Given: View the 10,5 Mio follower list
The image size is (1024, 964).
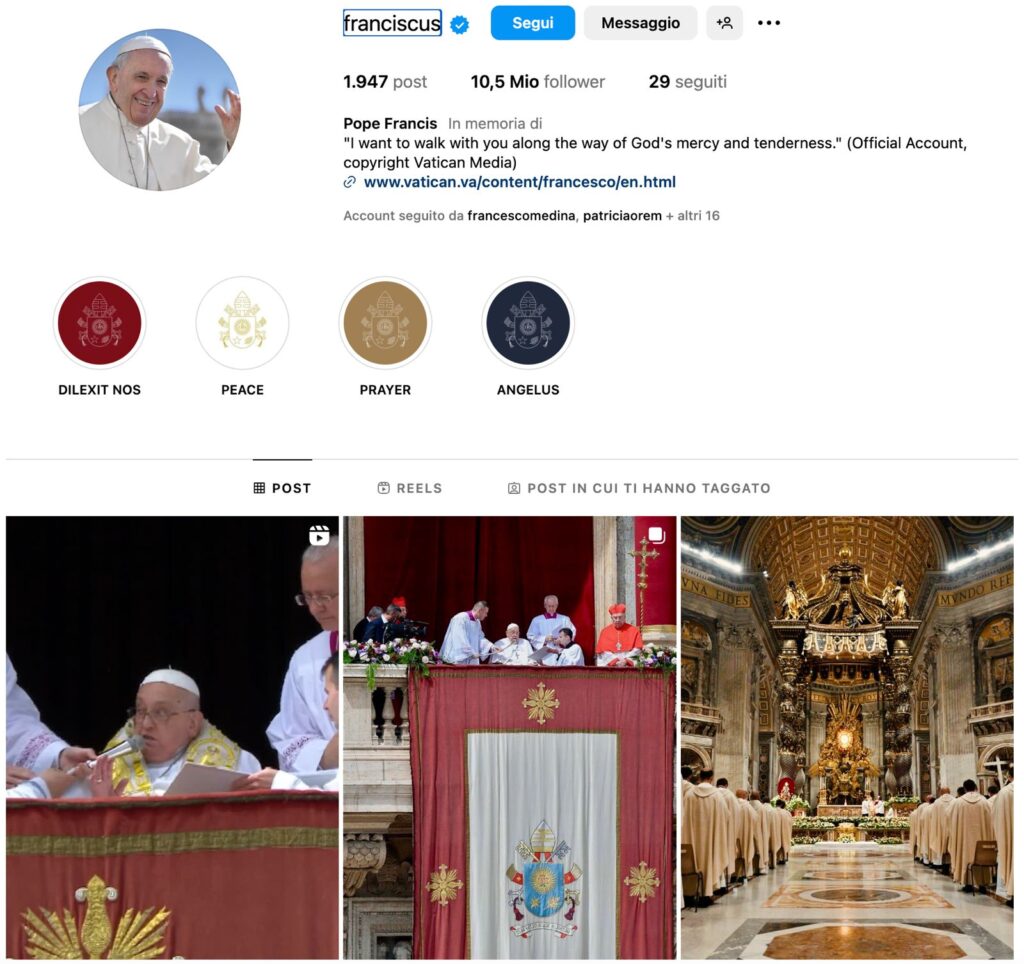Looking at the screenshot, I should coord(537,82).
